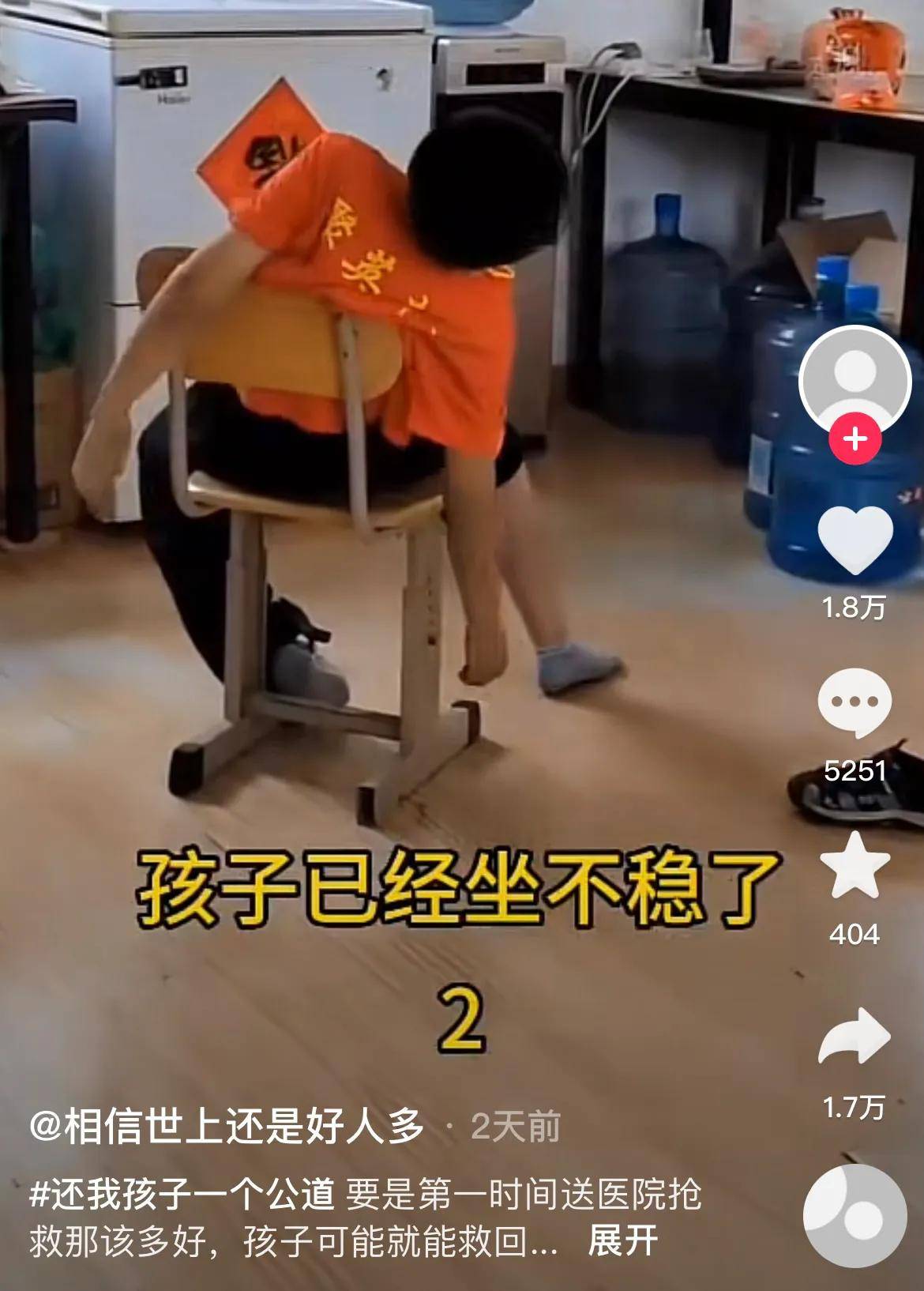Follow the creator with the plus badge

[856, 438]
